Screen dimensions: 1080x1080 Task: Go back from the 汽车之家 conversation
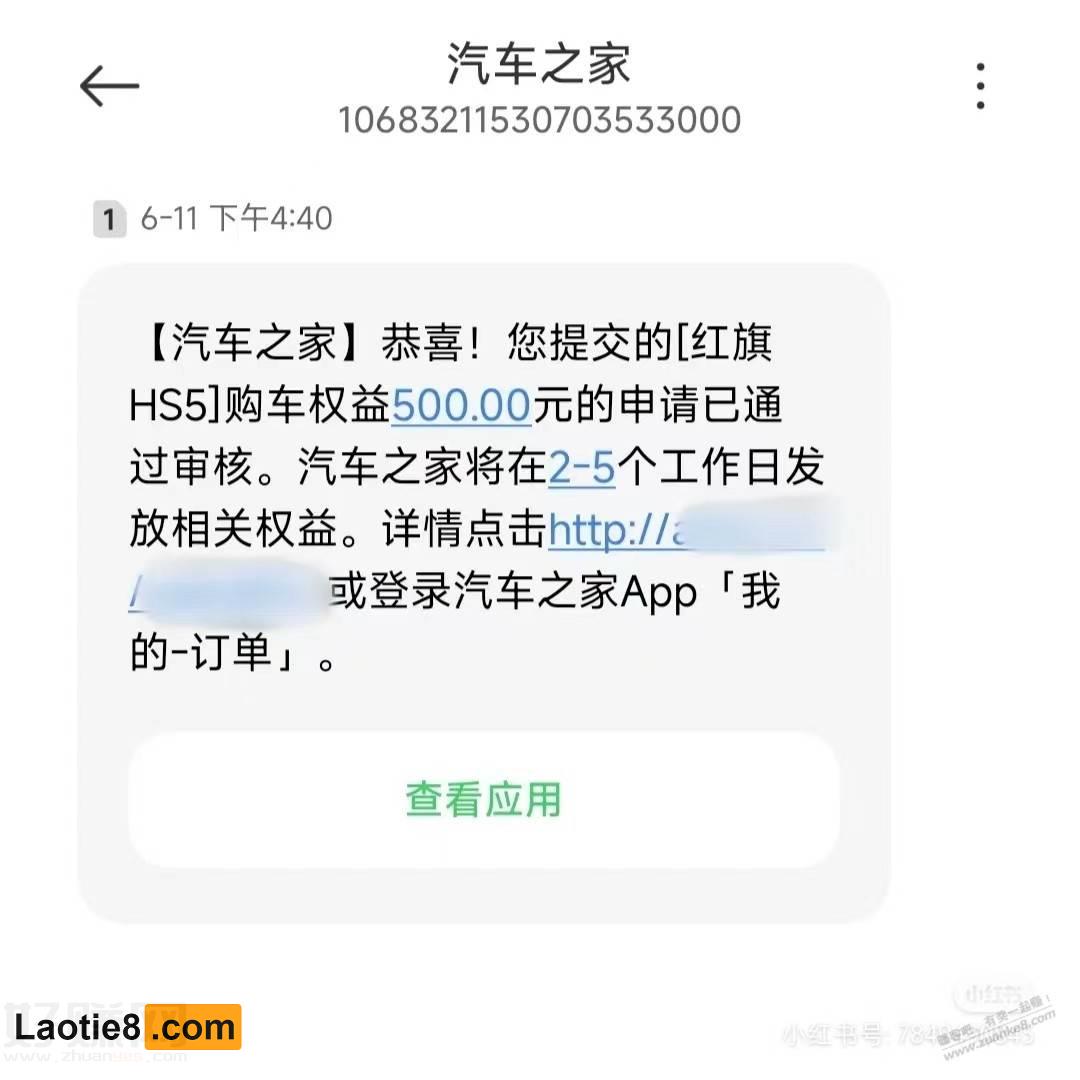click(109, 87)
